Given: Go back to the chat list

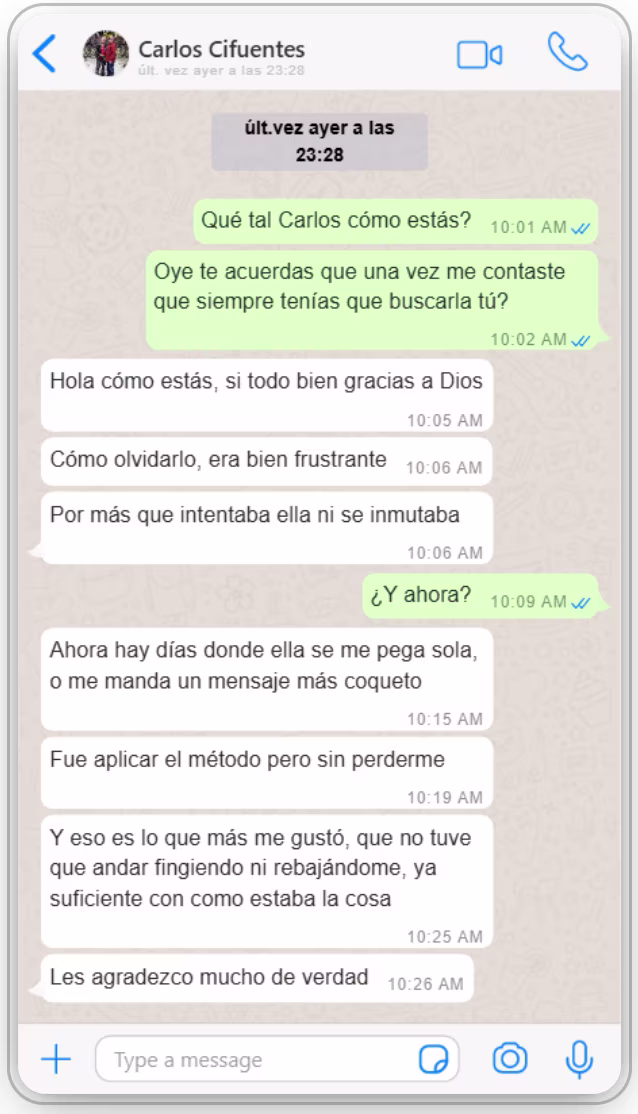Looking at the screenshot, I should (x=44, y=54).
